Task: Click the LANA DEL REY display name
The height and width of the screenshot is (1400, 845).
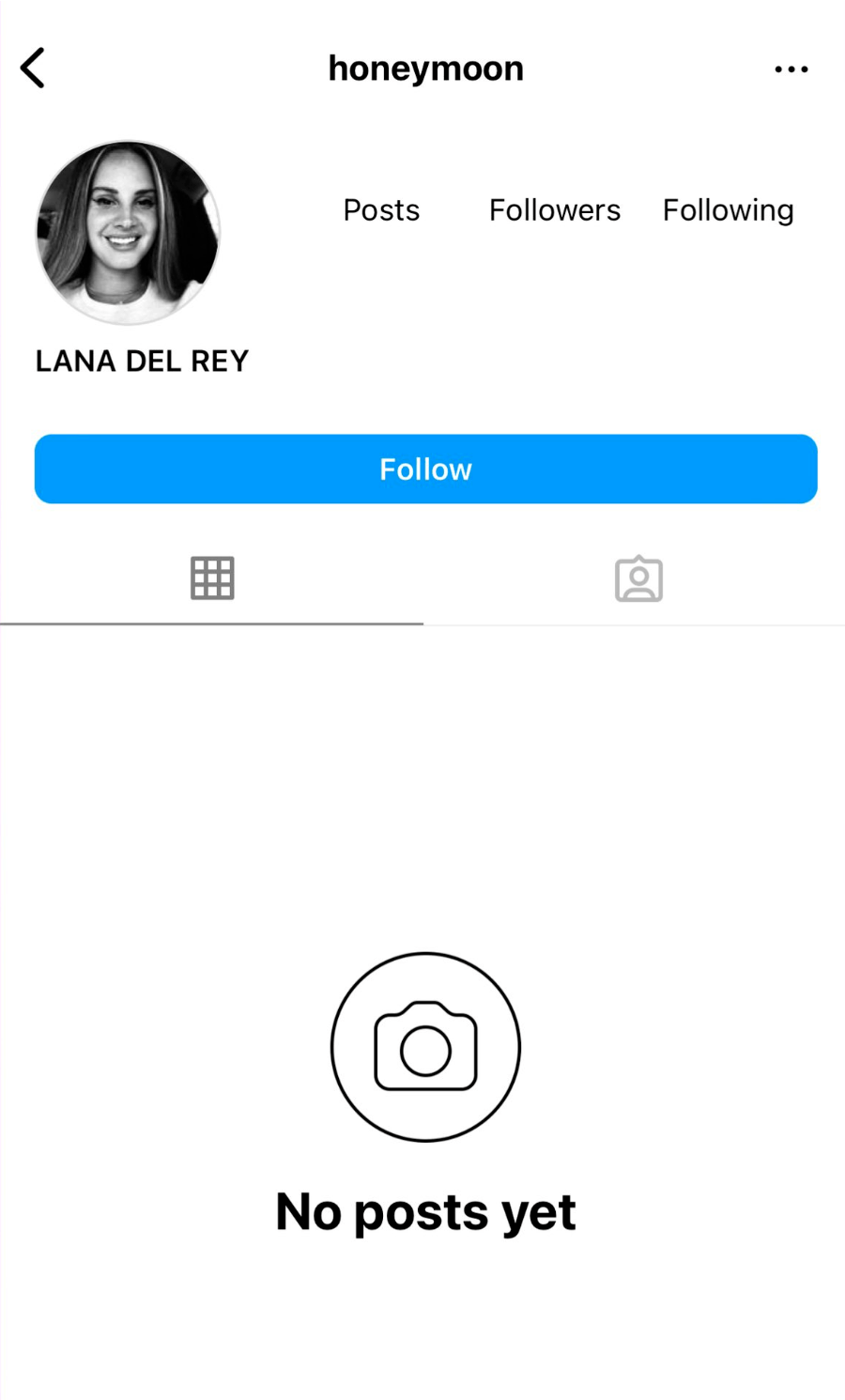Action: (x=142, y=361)
